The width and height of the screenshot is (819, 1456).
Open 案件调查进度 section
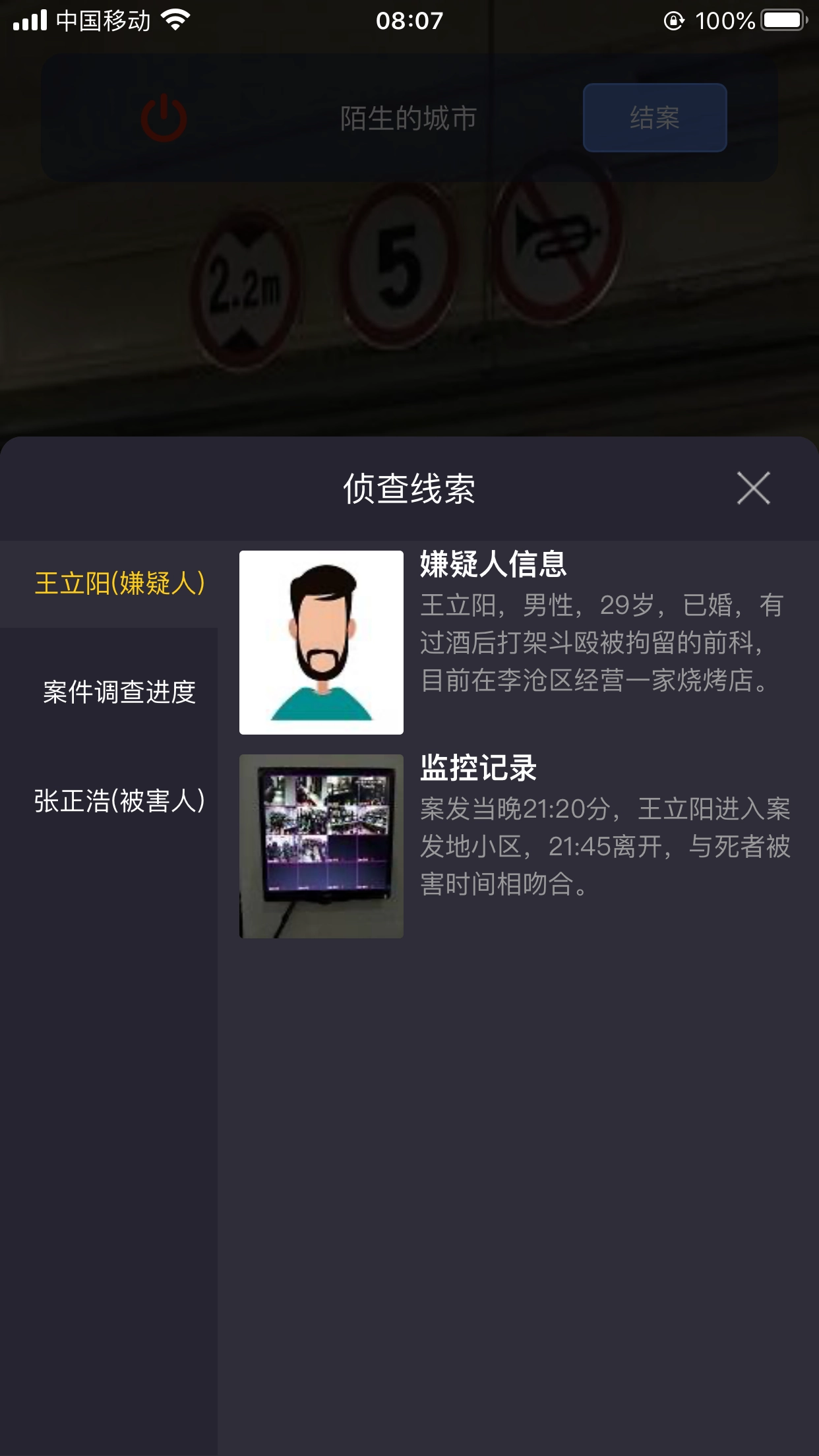click(x=121, y=691)
